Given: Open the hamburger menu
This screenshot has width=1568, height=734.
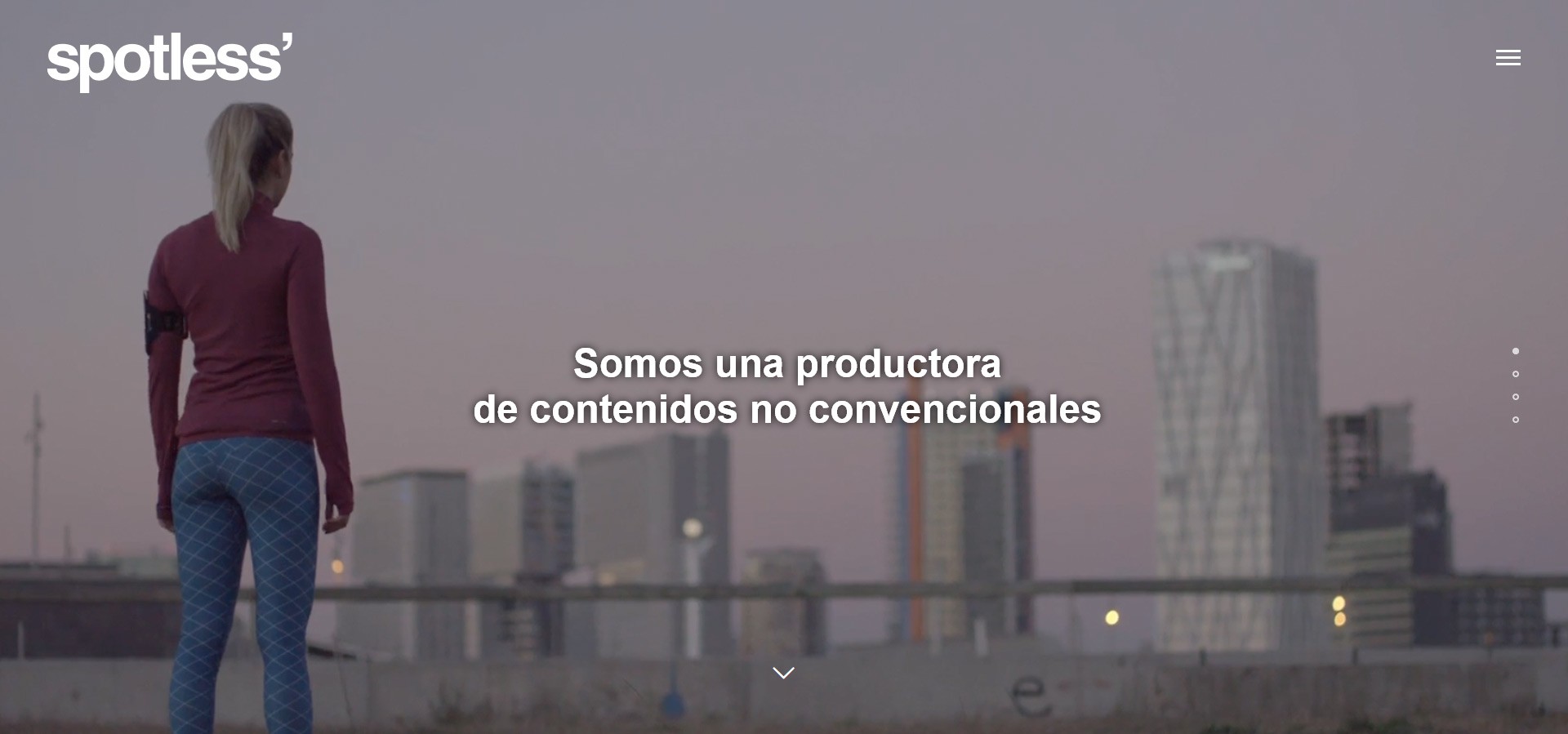Looking at the screenshot, I should [1508, 58].
